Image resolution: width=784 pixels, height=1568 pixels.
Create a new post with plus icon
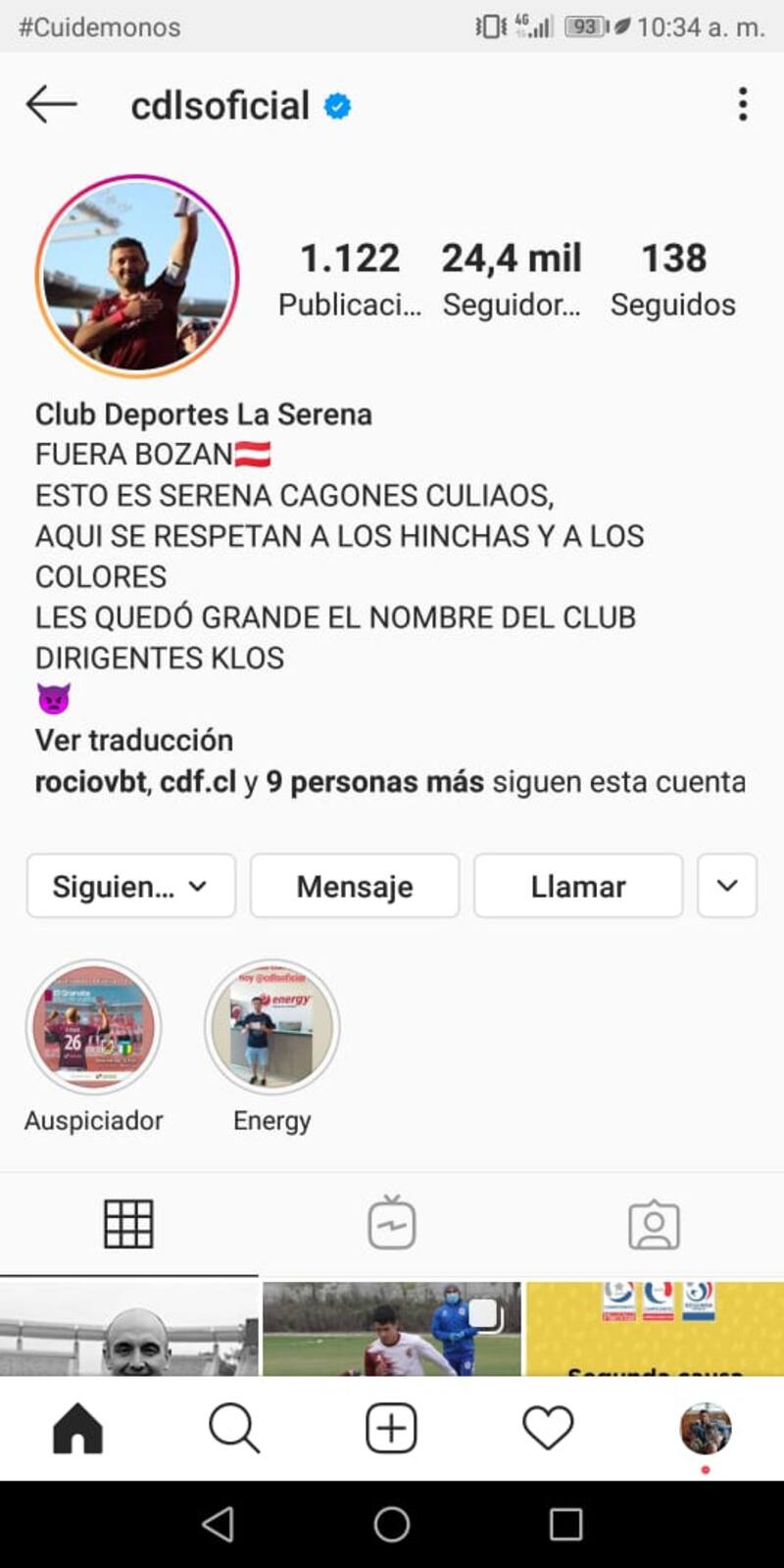pyautogui.click(x=391, y=1428)
